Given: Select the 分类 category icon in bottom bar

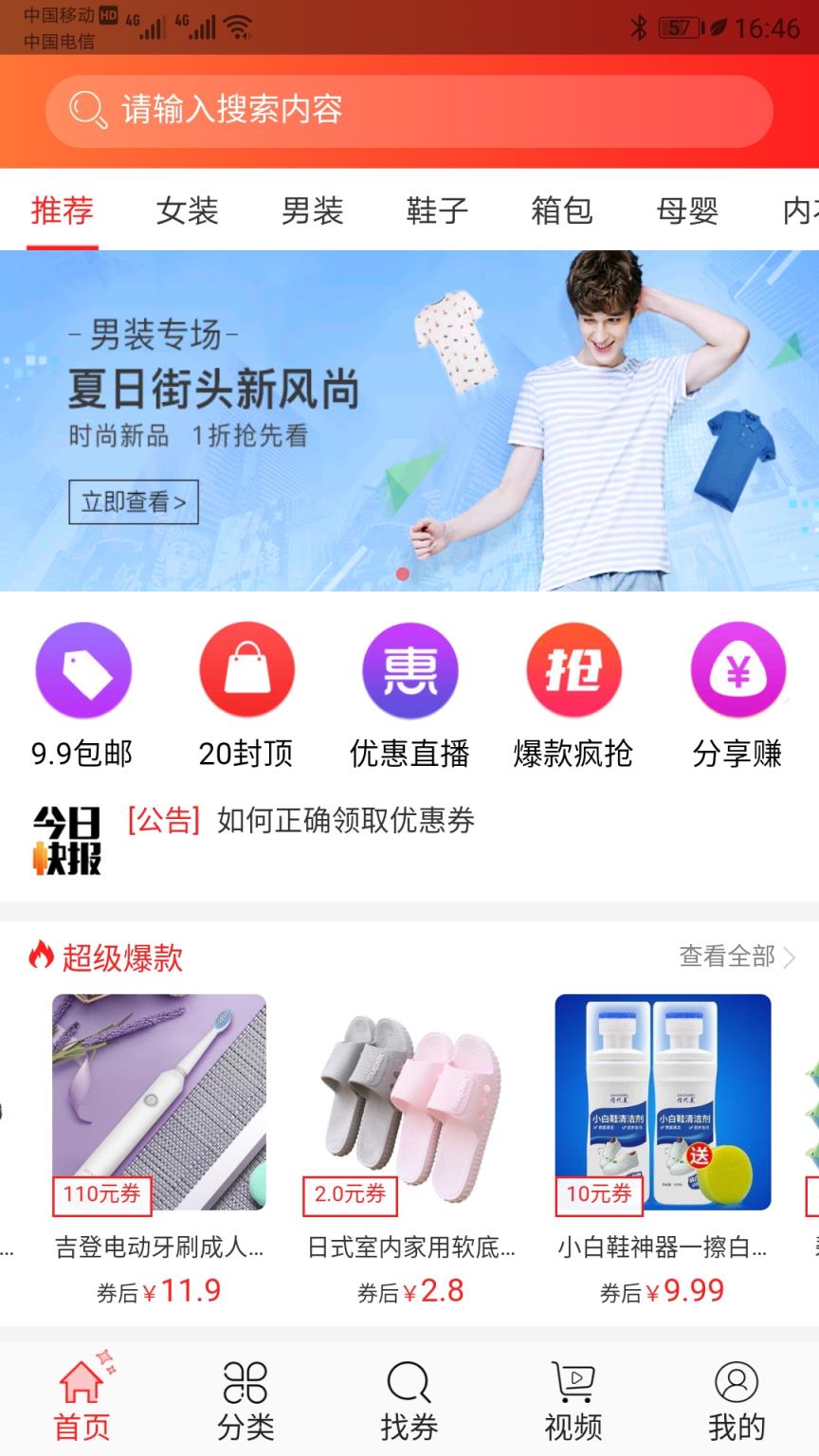Looking at the screenshot, I should tap(246, 1392).
